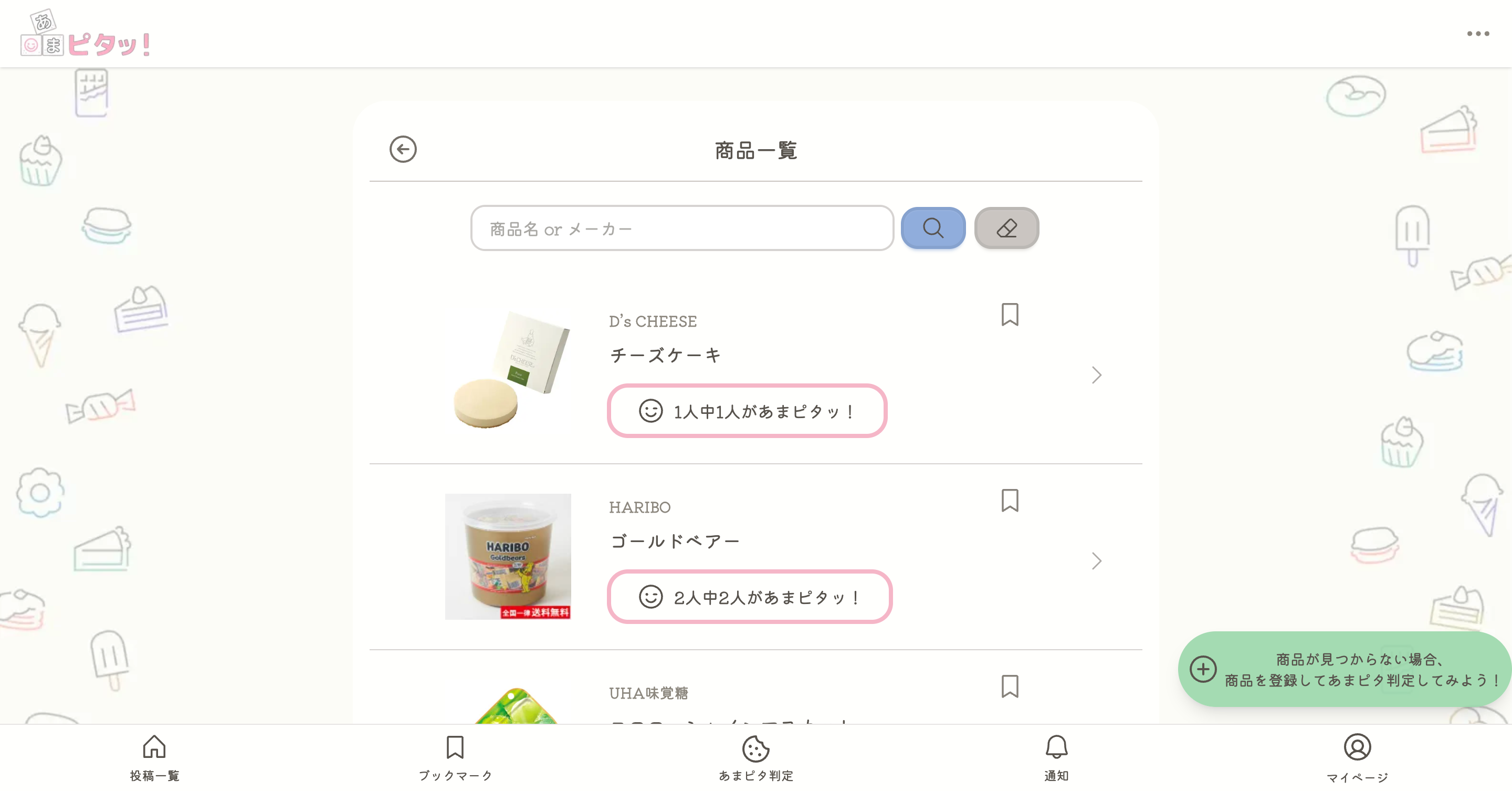This screenshot has height=791, width=1512.
Task: View 1人中1人があまピタッ！ rating
Action: click(747, 411)
